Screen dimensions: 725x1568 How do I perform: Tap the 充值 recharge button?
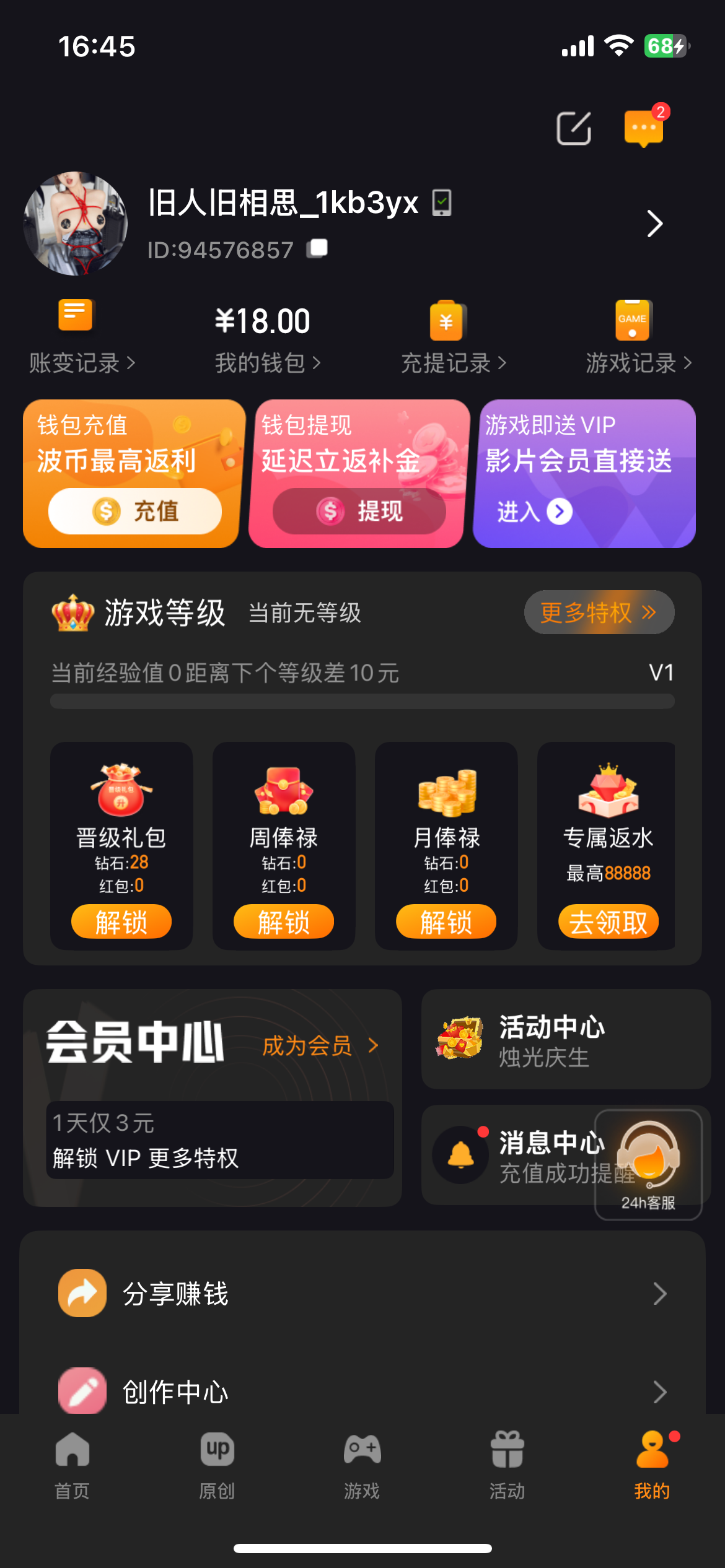coord(135,512)
